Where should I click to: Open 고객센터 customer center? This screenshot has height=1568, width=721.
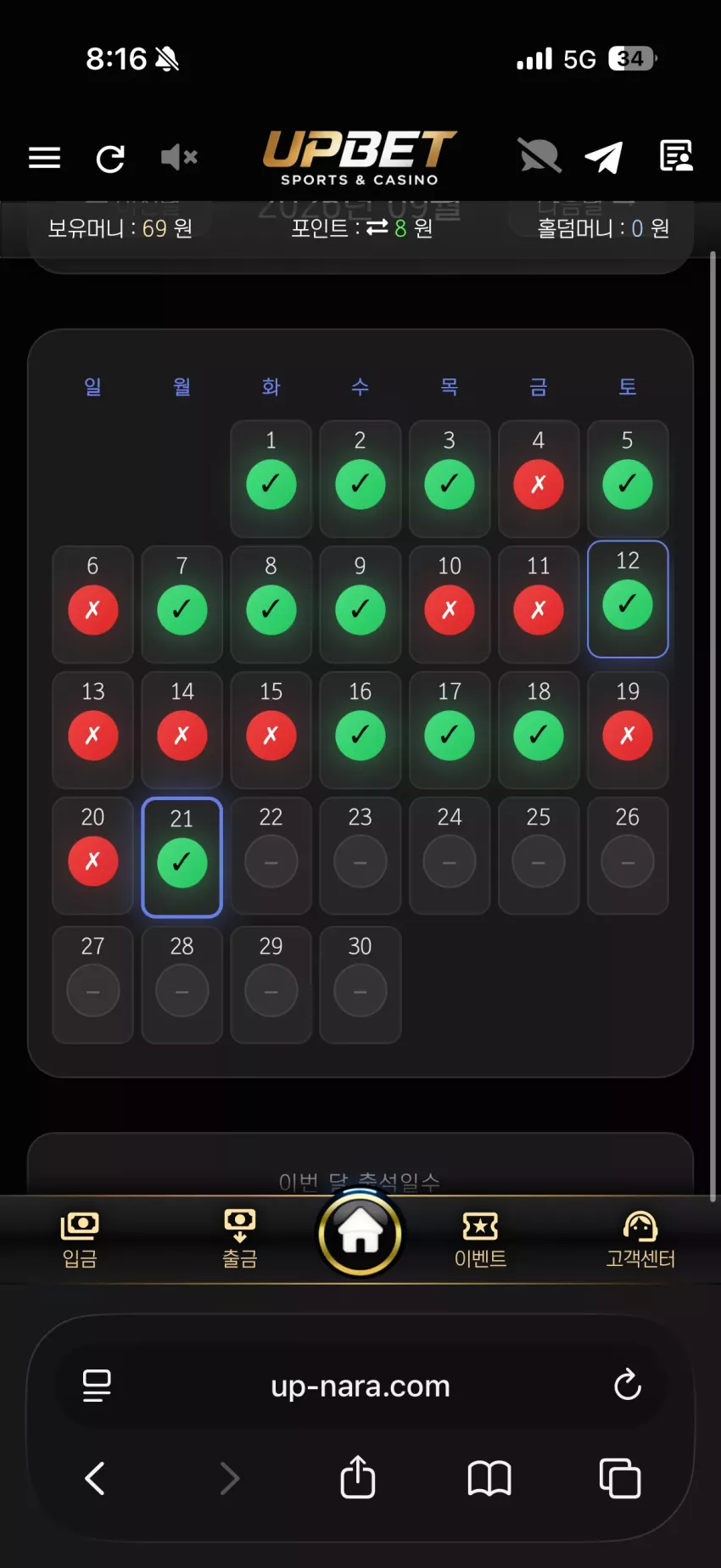(640, 1240)
